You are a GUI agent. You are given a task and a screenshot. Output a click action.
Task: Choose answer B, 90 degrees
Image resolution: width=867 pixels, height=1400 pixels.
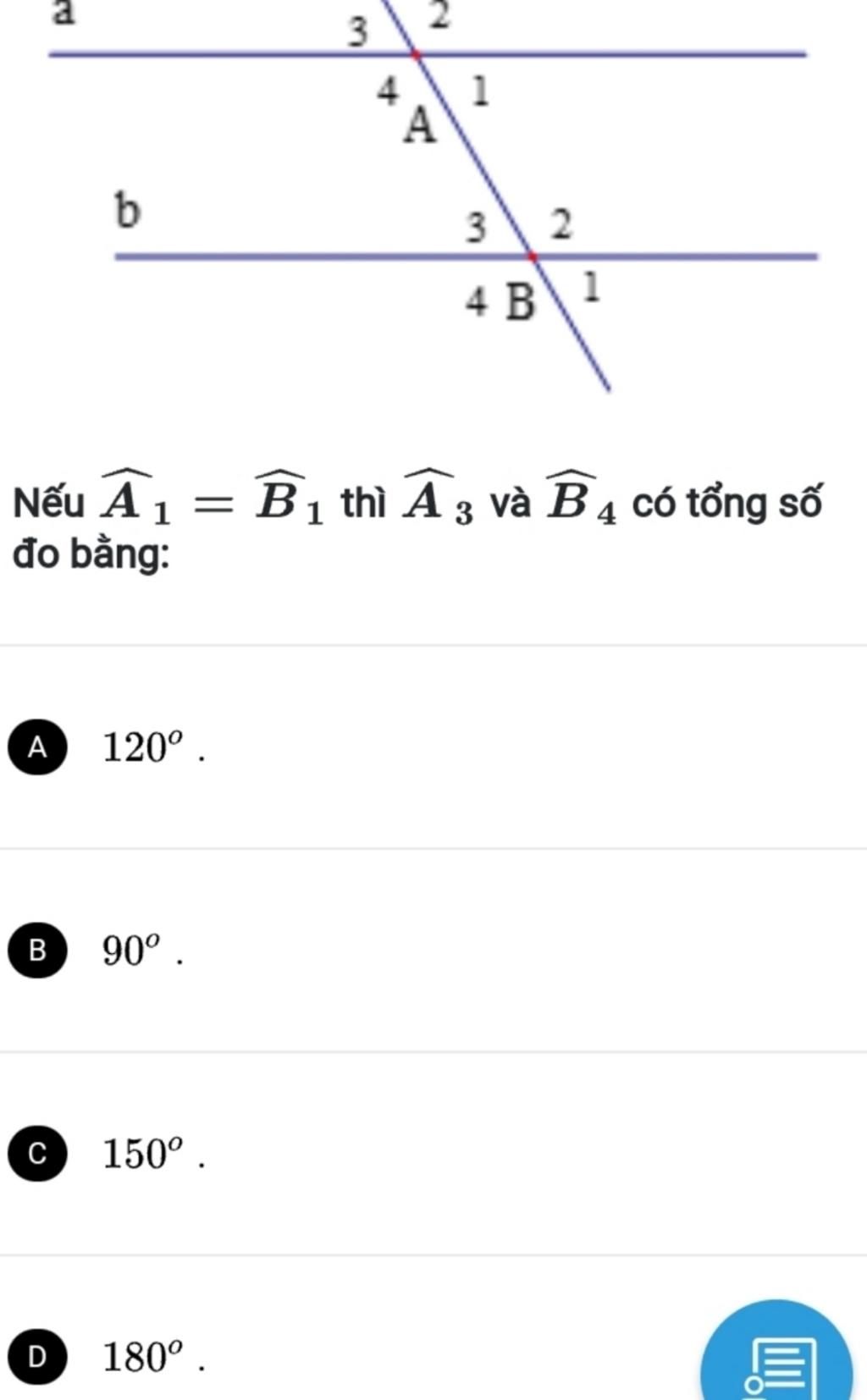pos(38,951)
